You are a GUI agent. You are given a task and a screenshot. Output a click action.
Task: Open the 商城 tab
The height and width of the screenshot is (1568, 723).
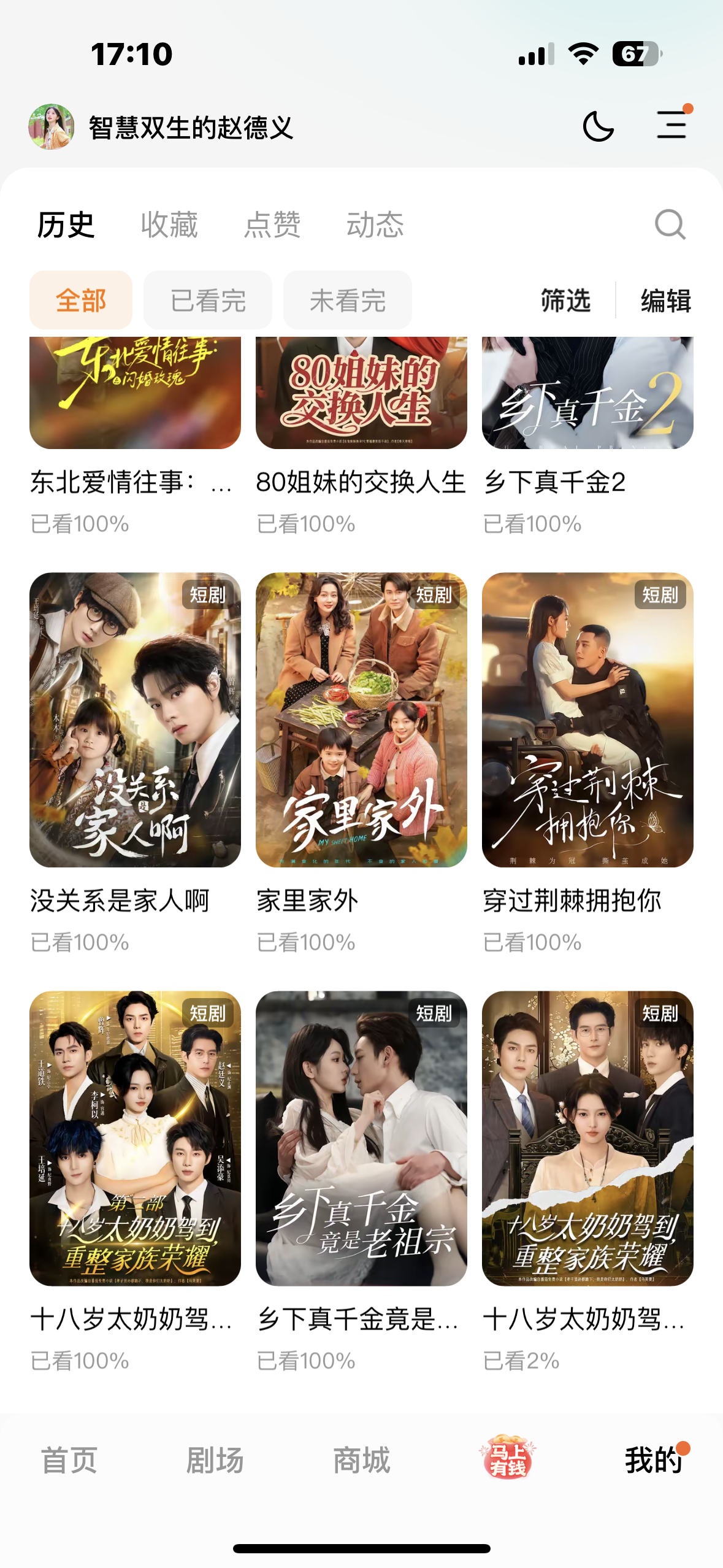[361, 1460]
